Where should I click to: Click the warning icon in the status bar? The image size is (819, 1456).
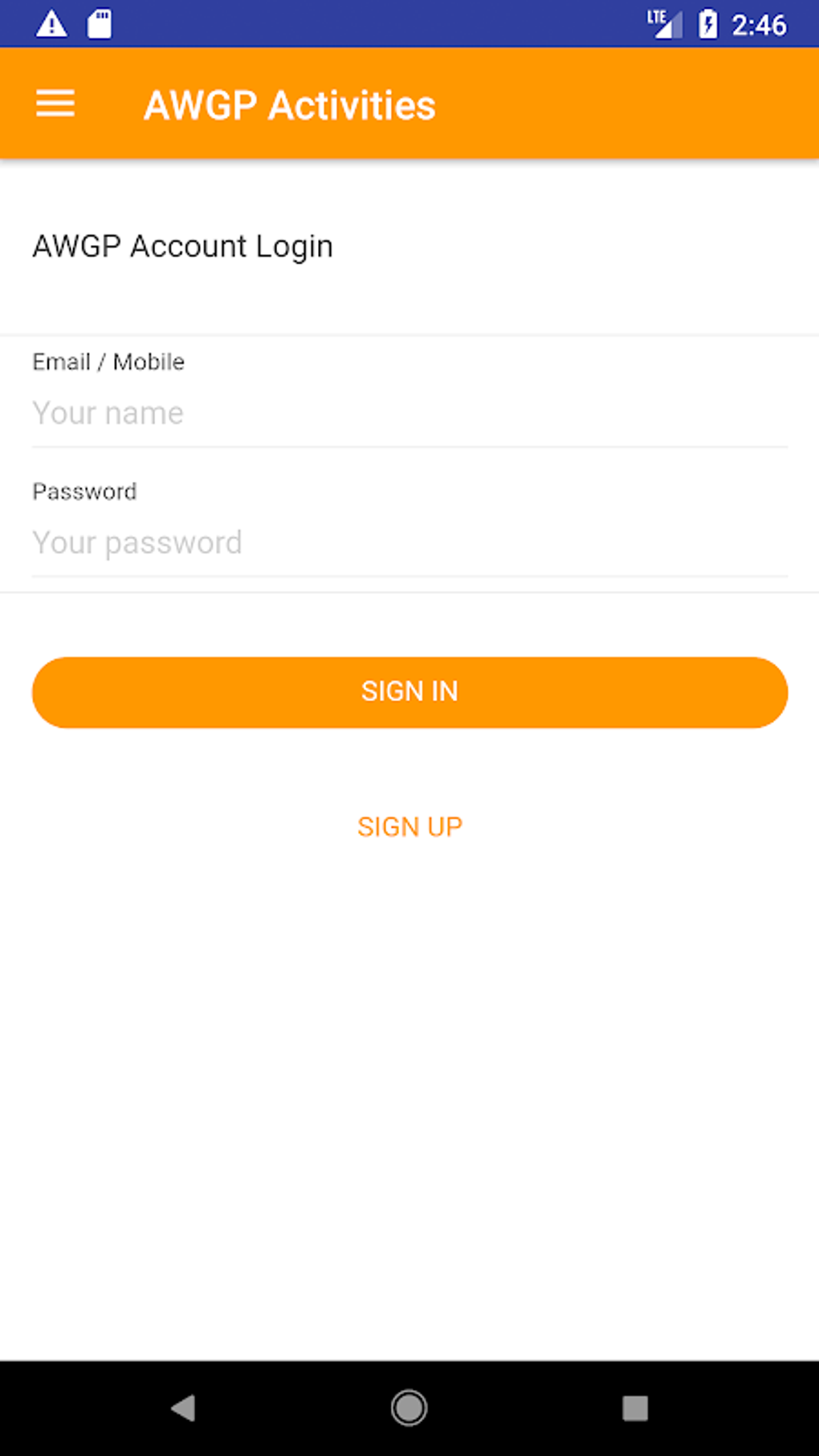(51, 24)
